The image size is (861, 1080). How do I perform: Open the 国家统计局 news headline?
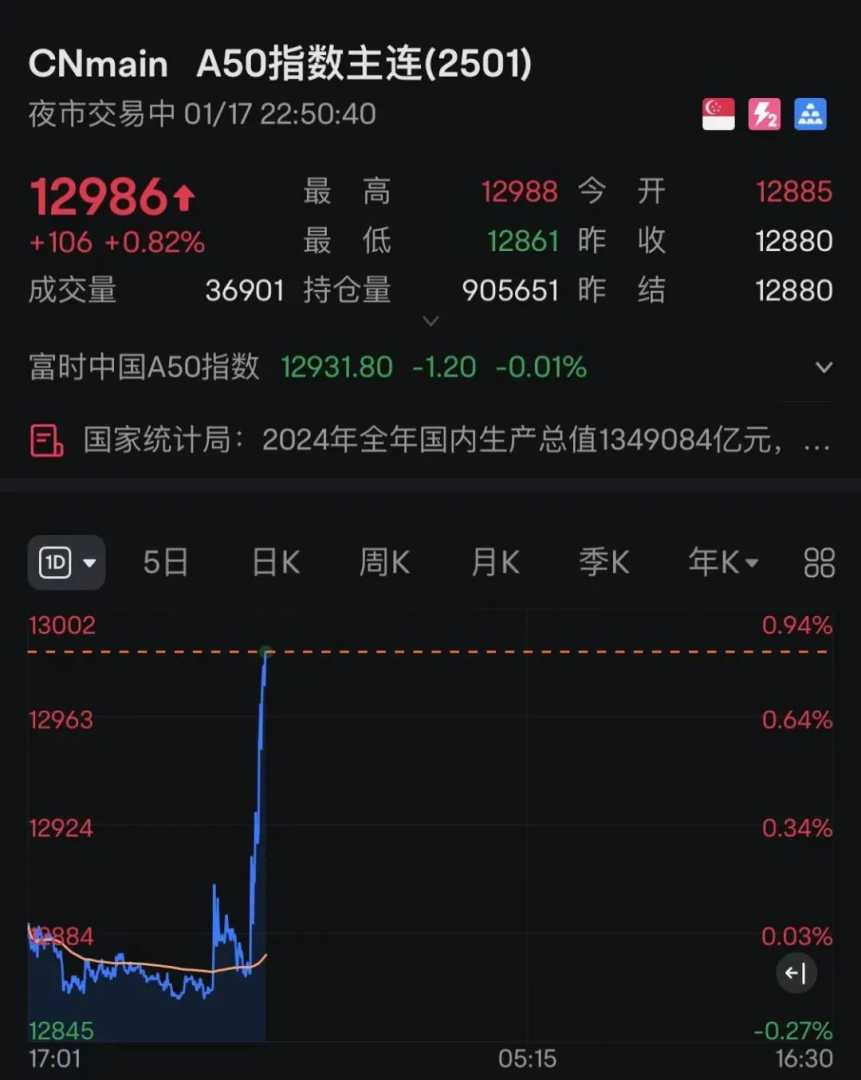coord(430,440)
